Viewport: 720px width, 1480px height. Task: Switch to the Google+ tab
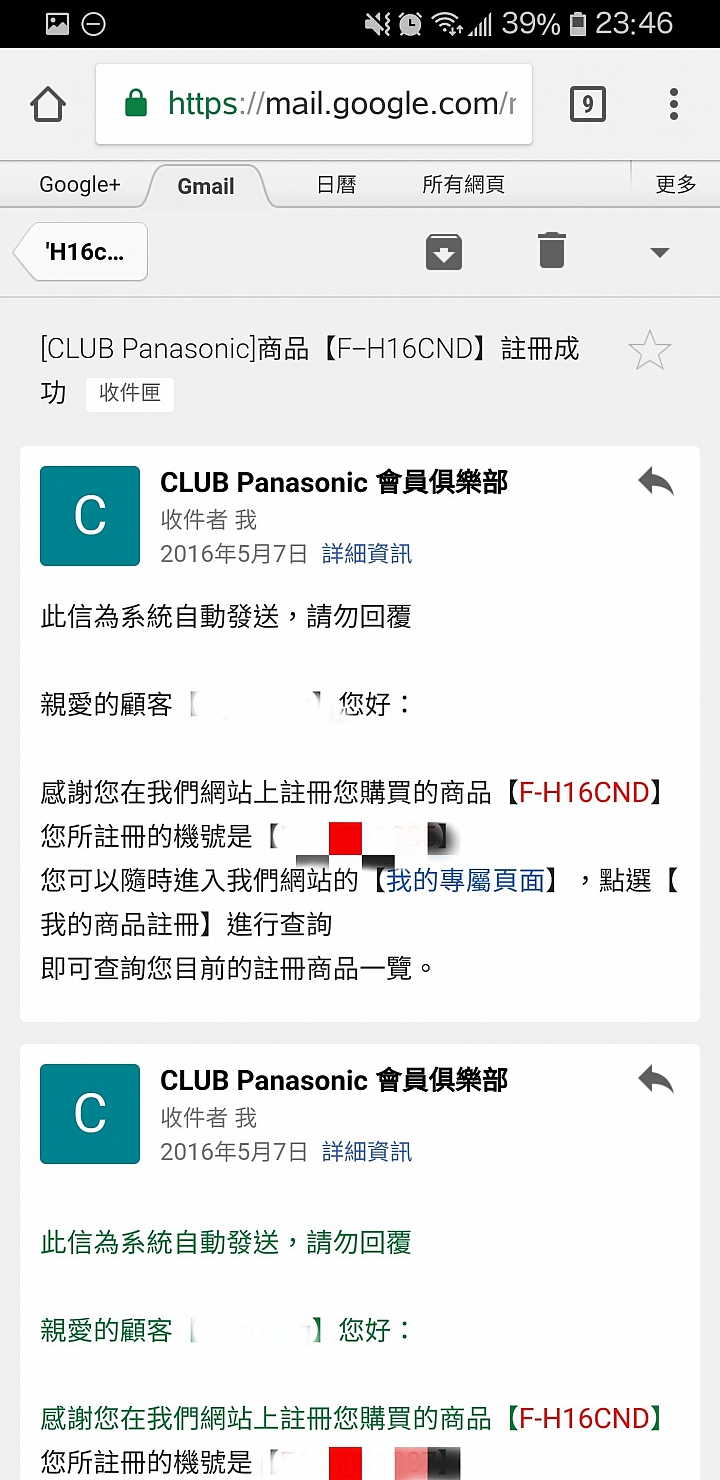pos(79,185)
